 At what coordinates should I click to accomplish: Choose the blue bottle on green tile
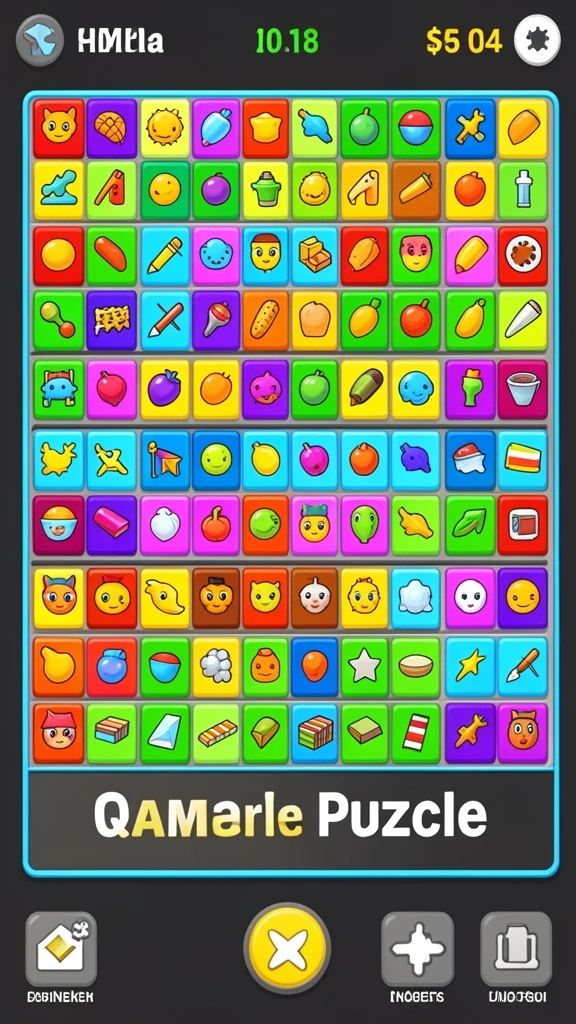point(522,190)
